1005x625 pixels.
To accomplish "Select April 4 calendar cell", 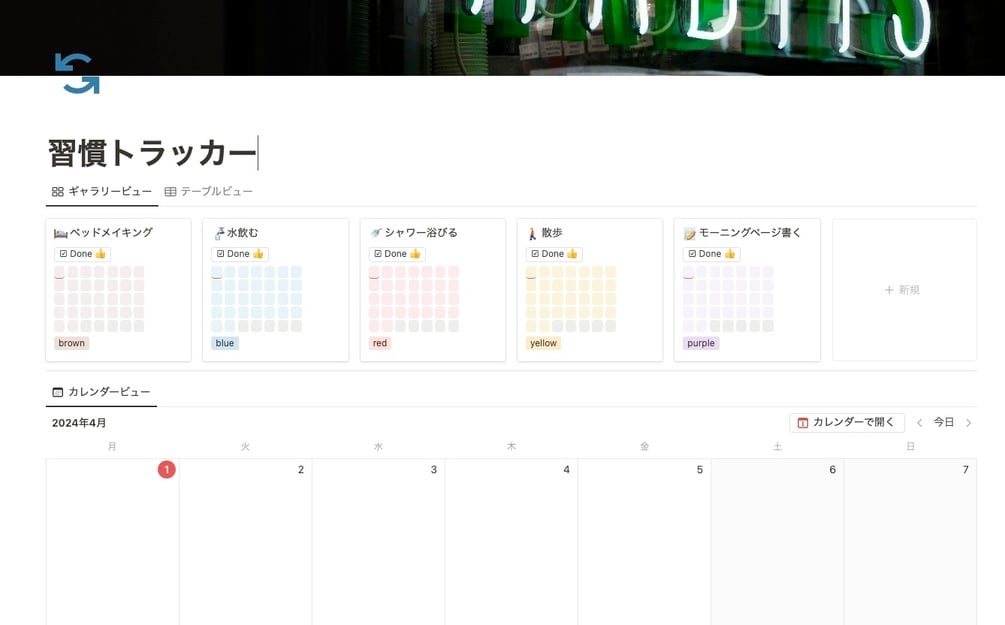I will tap(511, 530).
